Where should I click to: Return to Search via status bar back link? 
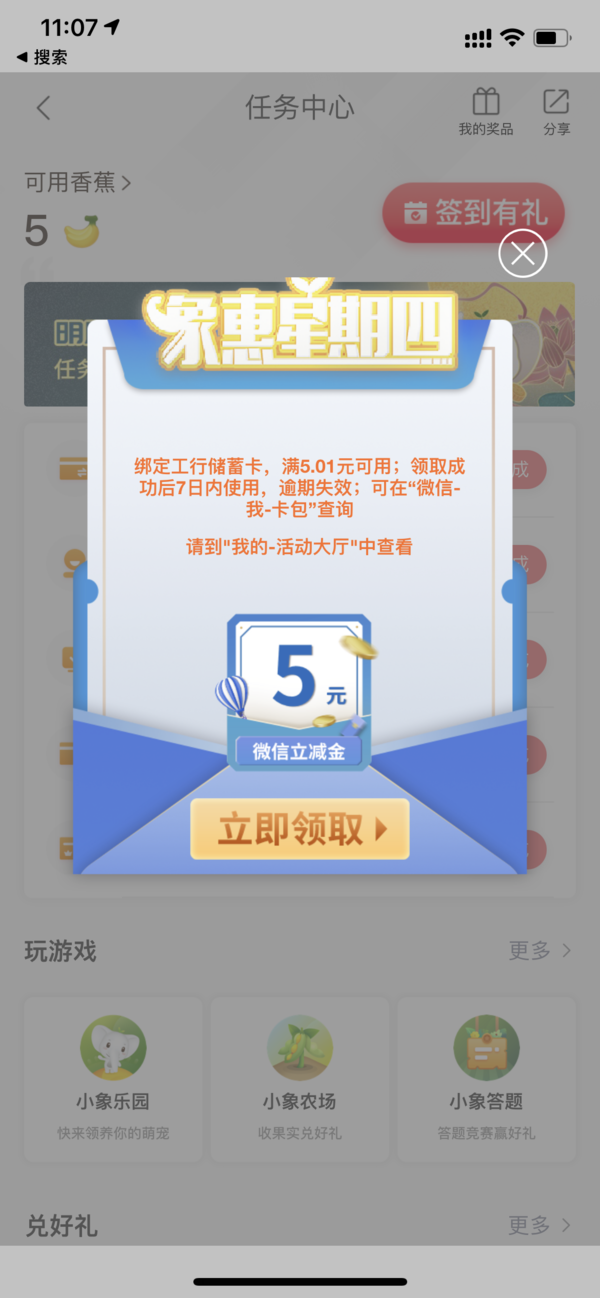[42, 58]
